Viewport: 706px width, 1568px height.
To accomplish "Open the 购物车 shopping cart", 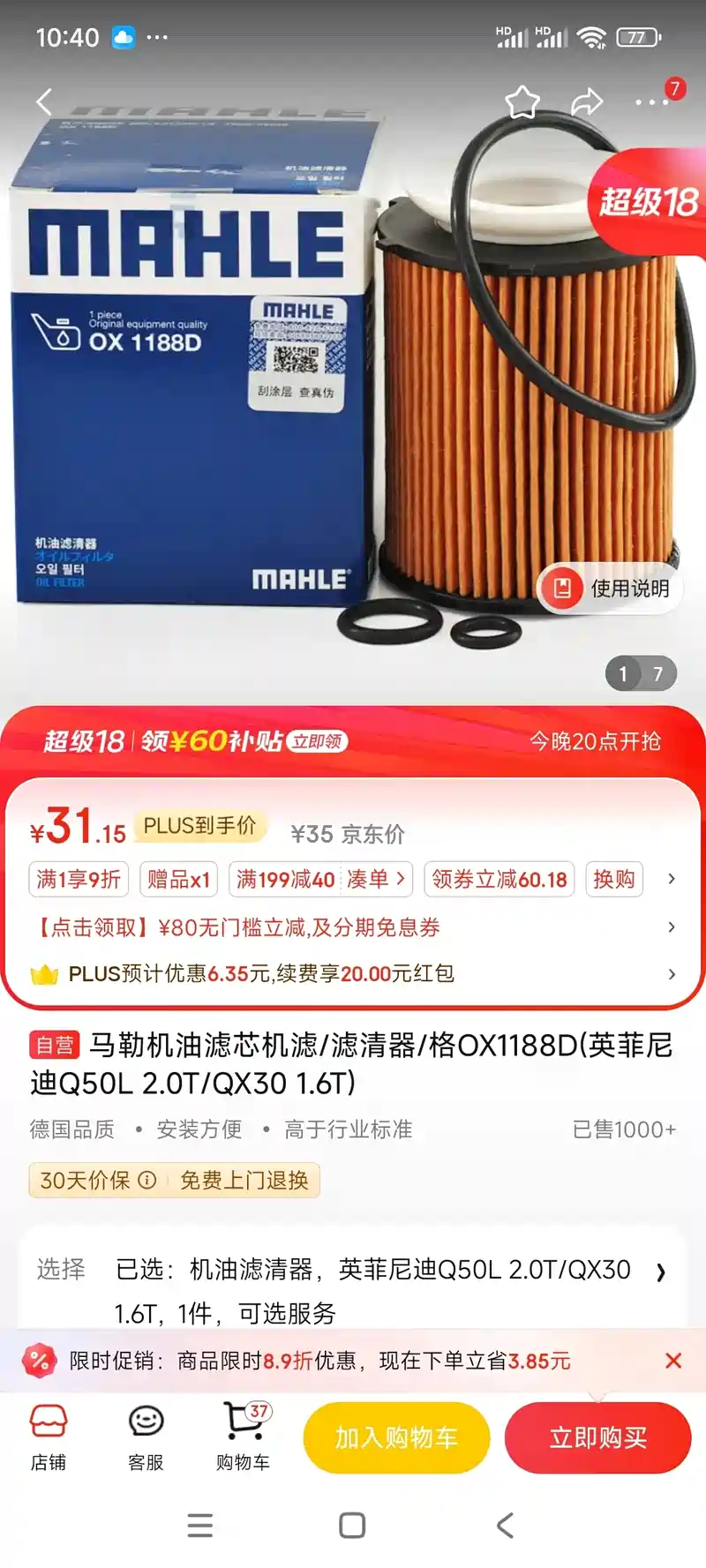I will pyautogui.click(x=244, y=1437).
